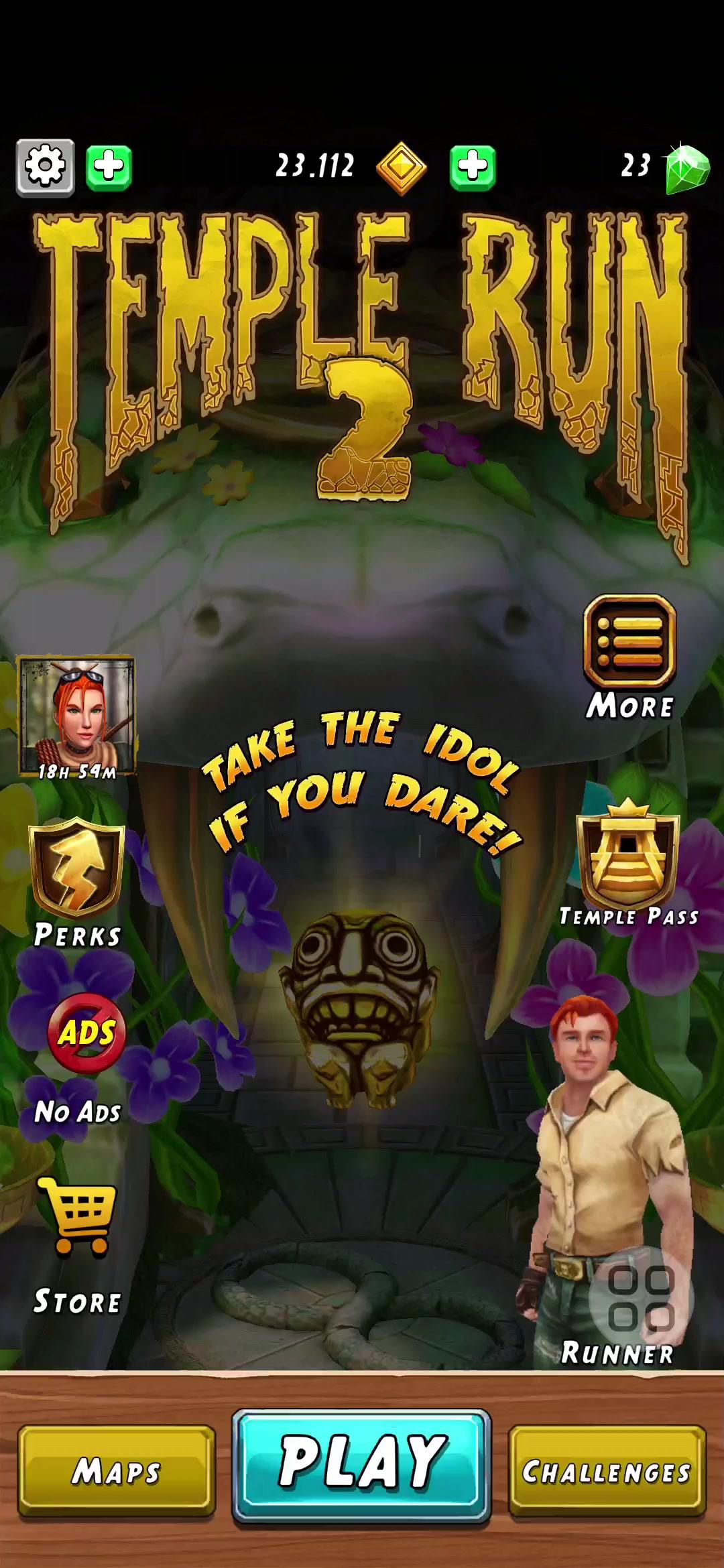Tap the green plus beside the settings gear
This screenshot has width=724, height=1568.
(109, 168)
